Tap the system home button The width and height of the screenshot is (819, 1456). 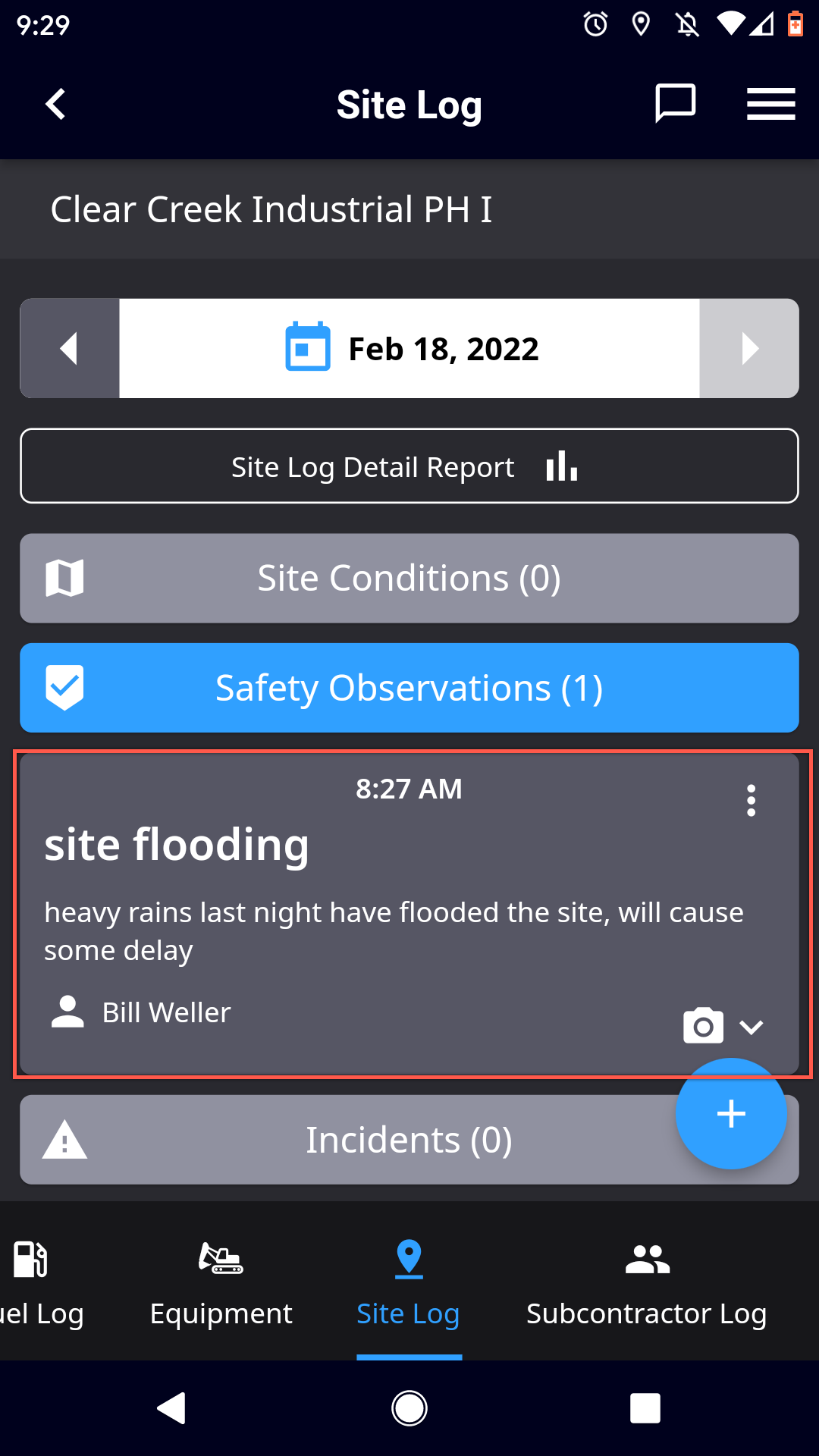409,1409
